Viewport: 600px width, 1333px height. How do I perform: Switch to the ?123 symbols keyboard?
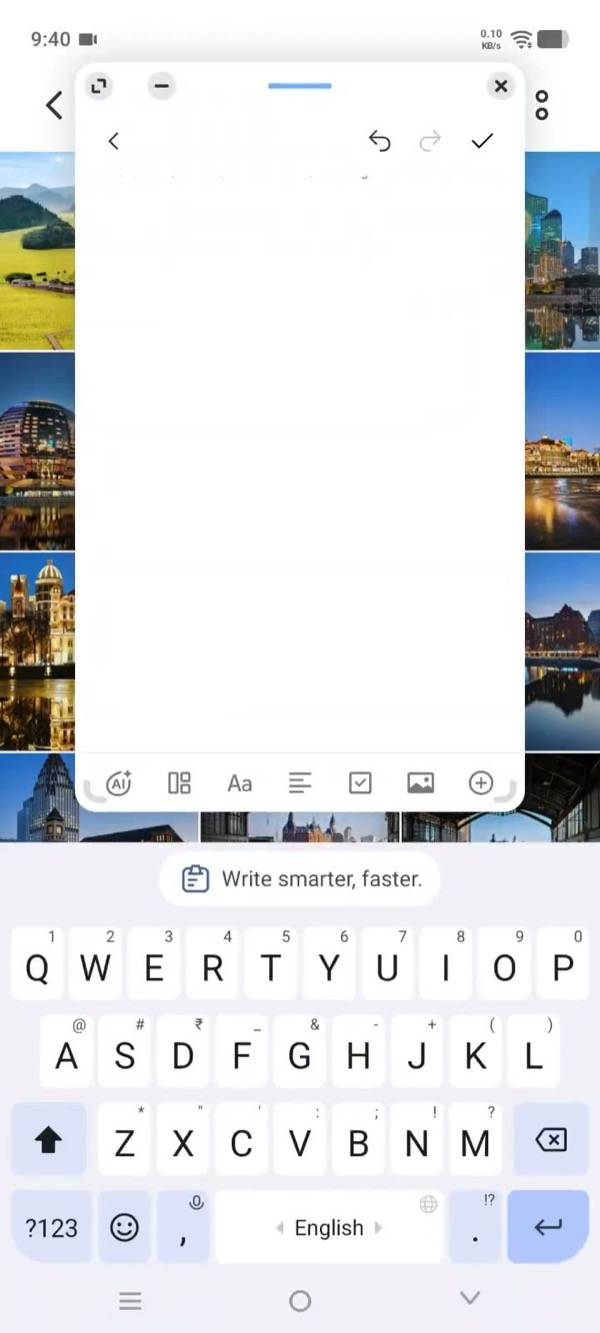tap(51, 1227)
